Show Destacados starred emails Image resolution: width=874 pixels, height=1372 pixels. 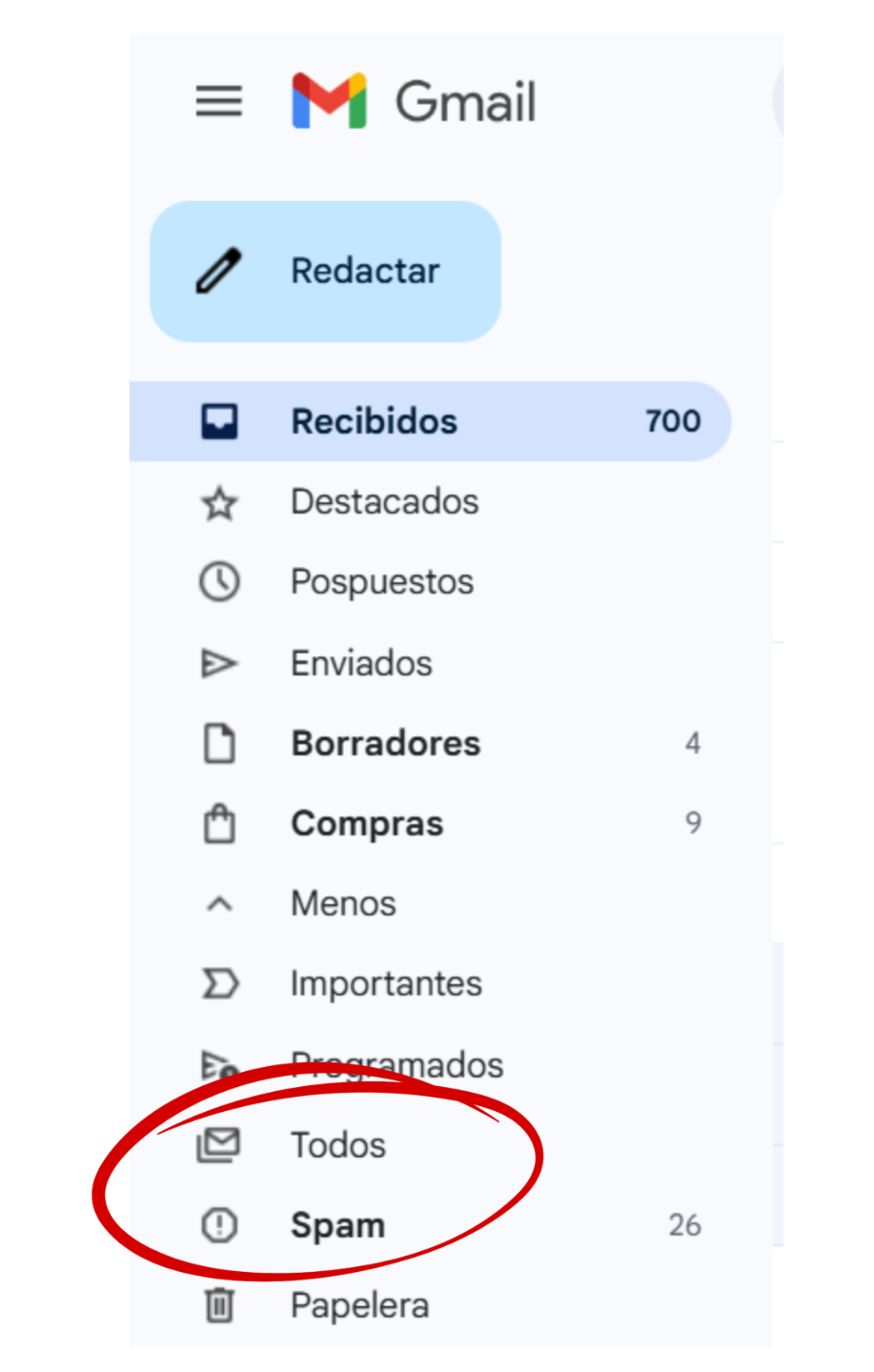point(384,502)
